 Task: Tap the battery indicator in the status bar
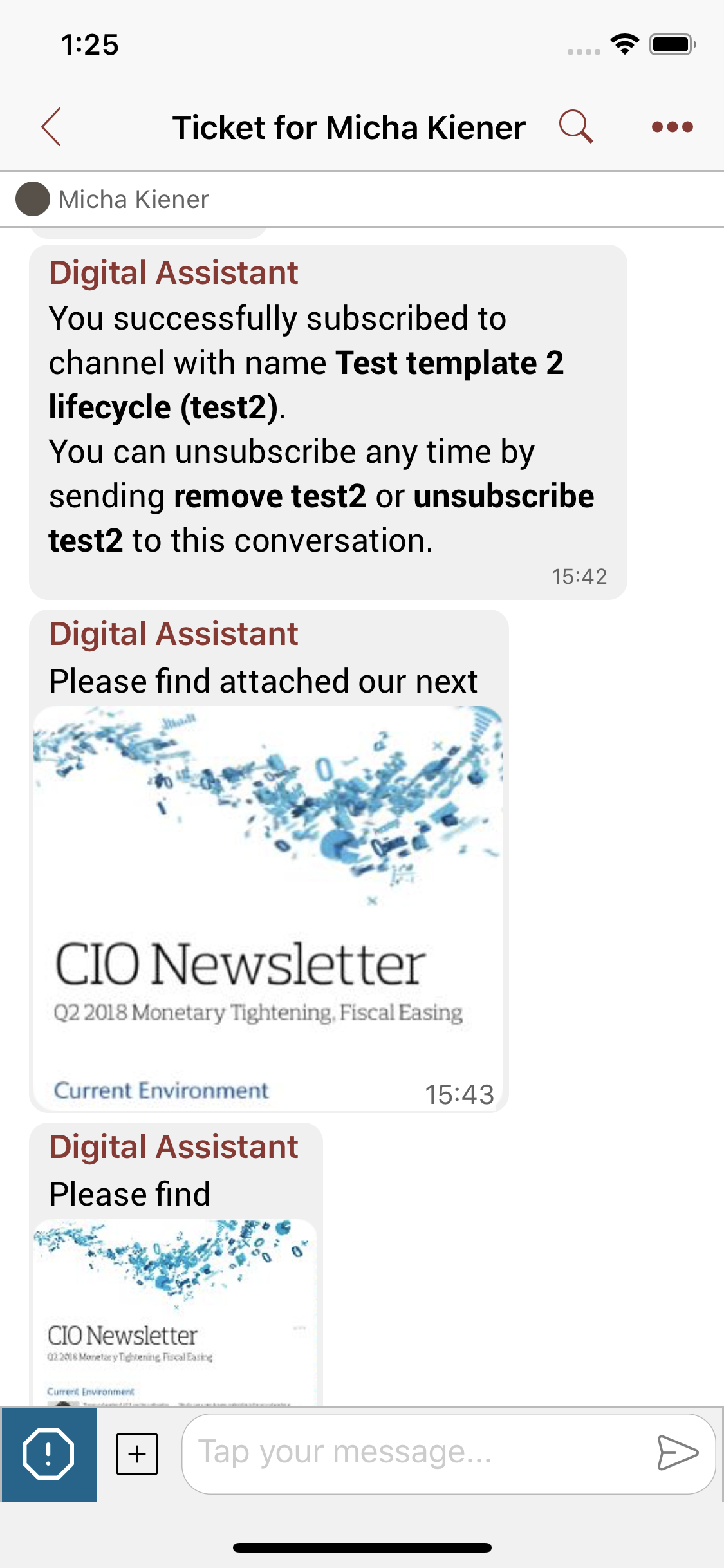(671, 43)
